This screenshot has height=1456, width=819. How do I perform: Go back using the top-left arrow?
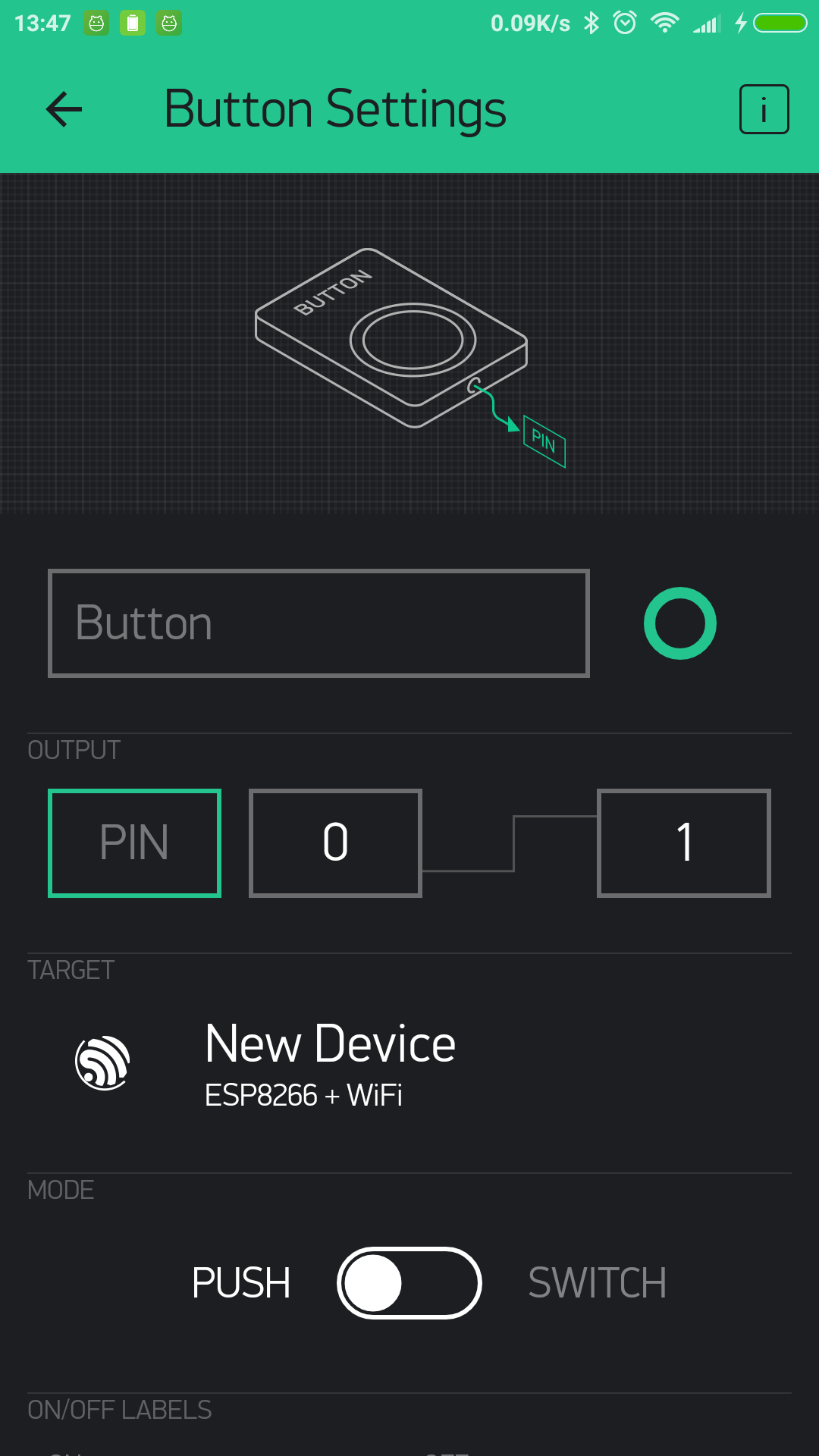64,109
